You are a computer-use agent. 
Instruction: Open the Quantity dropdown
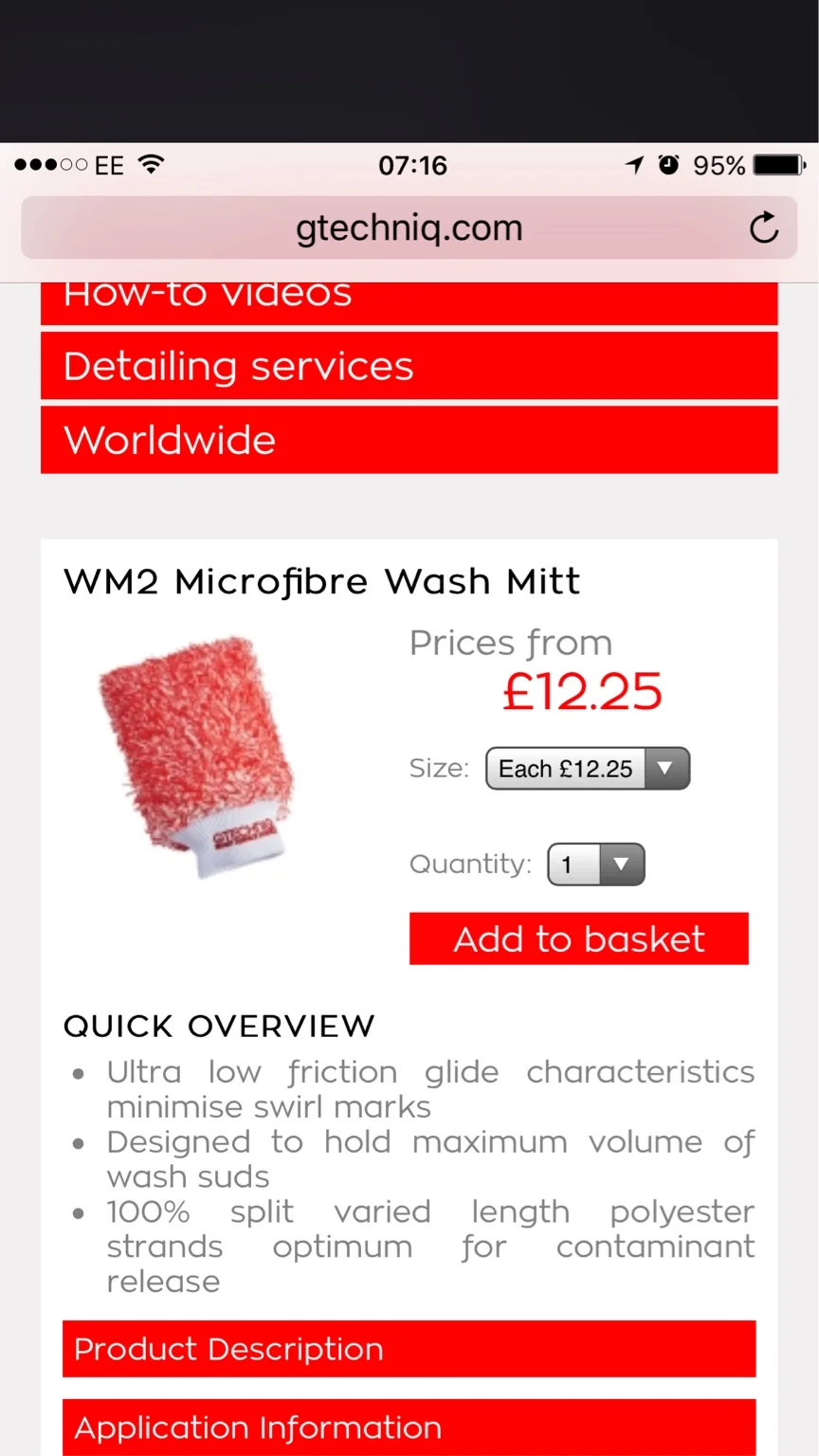pos(596,864)
